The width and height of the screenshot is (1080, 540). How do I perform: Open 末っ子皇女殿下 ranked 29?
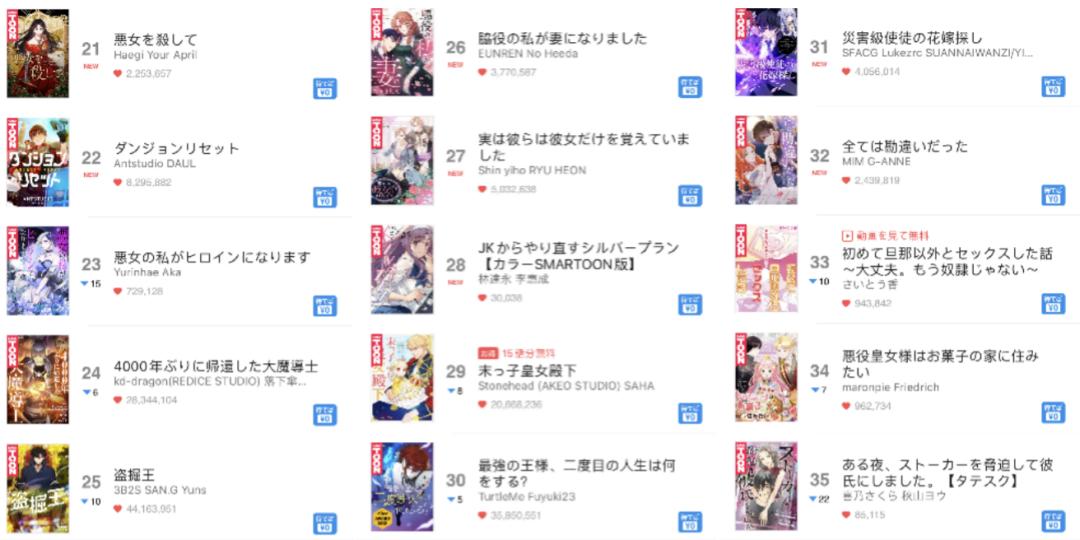(527, 372)
